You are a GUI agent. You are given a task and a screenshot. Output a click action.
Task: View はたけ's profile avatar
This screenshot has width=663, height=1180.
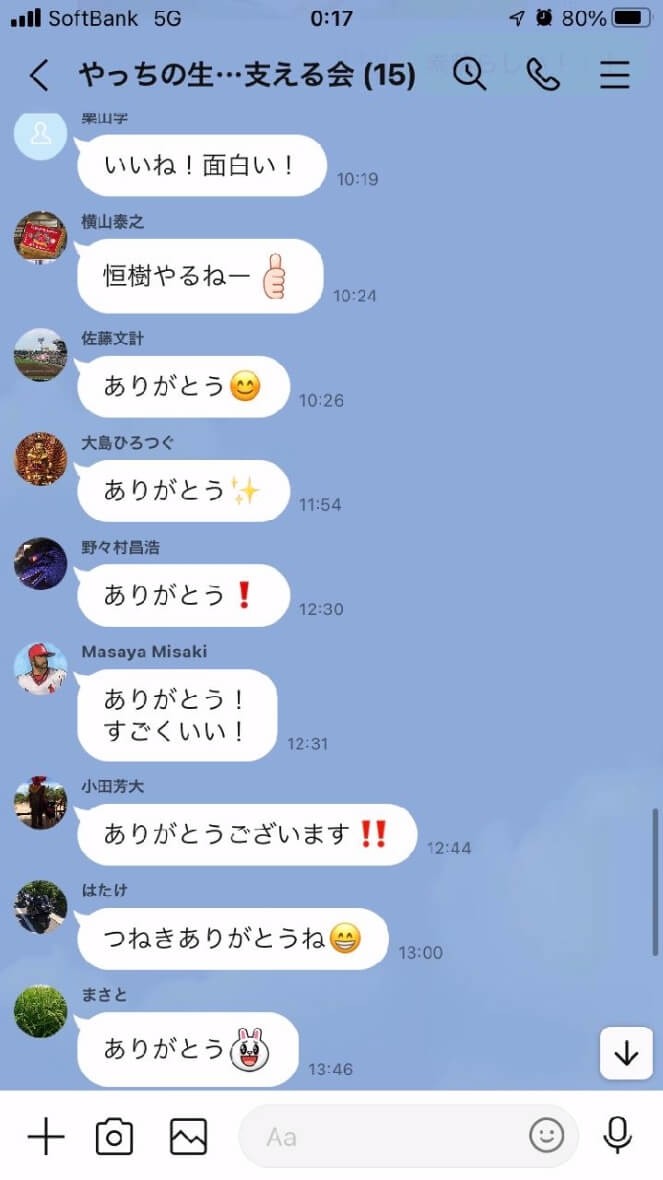(41, 907)
